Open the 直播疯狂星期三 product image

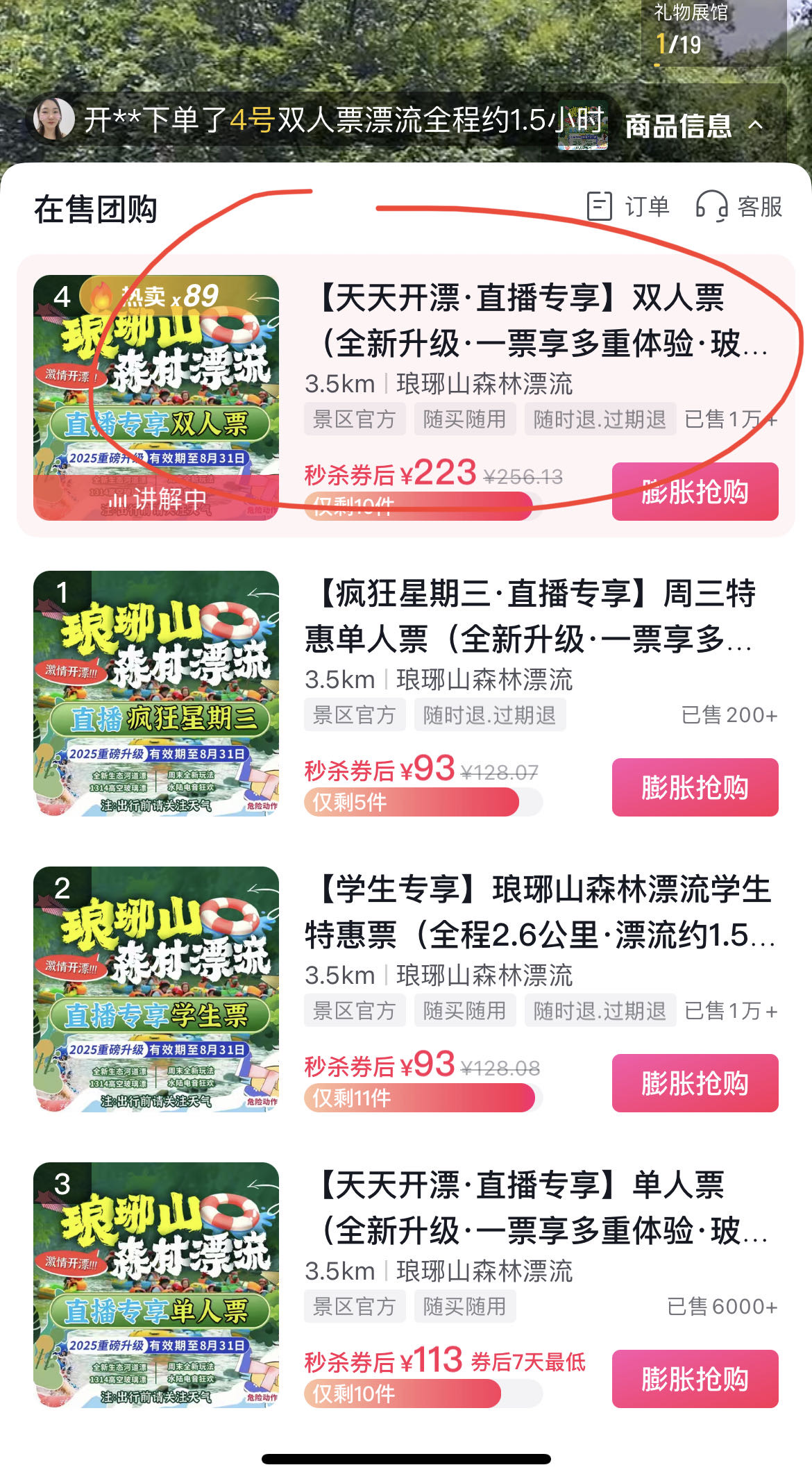pos(156,694)
